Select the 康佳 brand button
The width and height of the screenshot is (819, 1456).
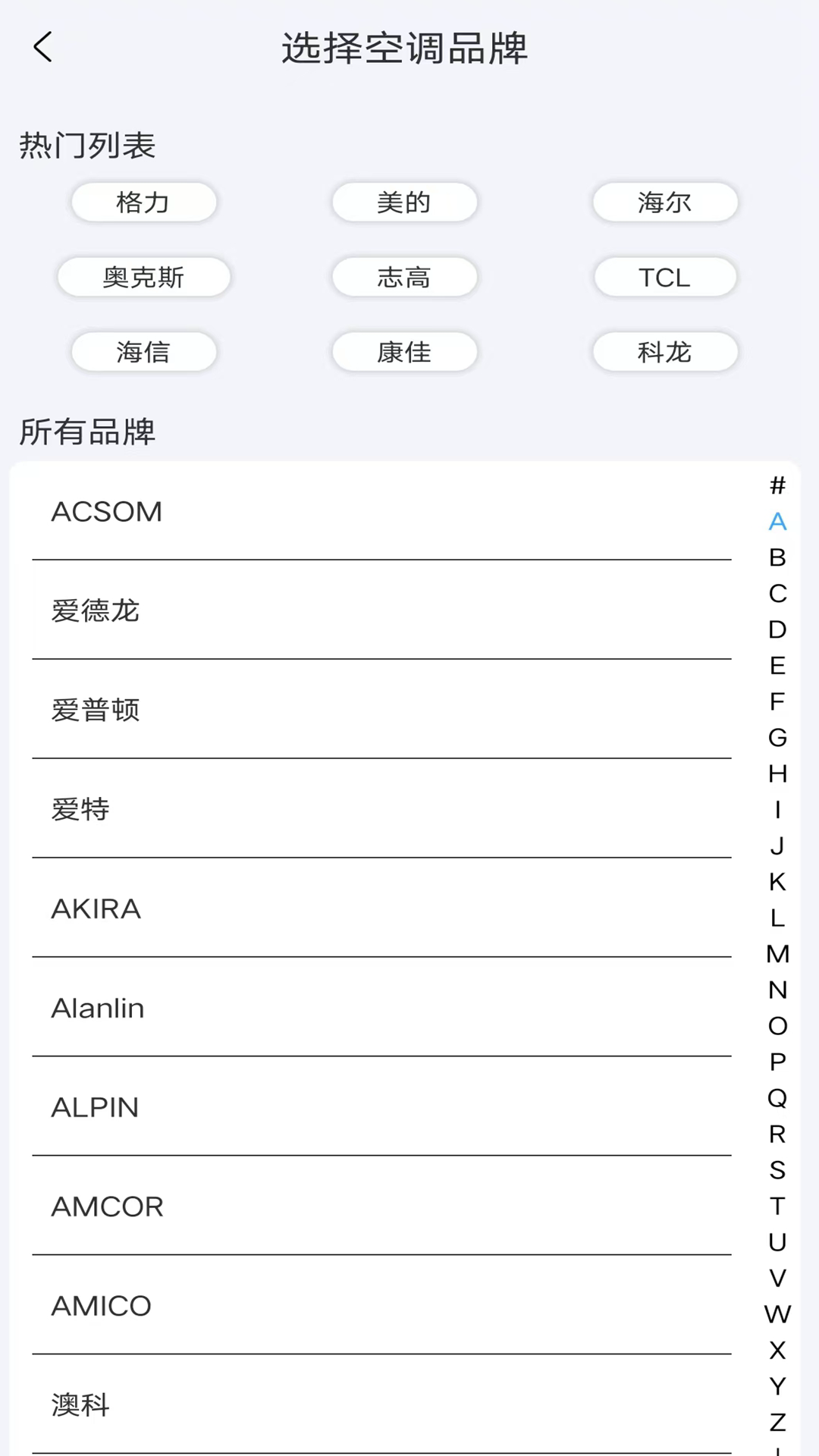[x=404, y=352]
